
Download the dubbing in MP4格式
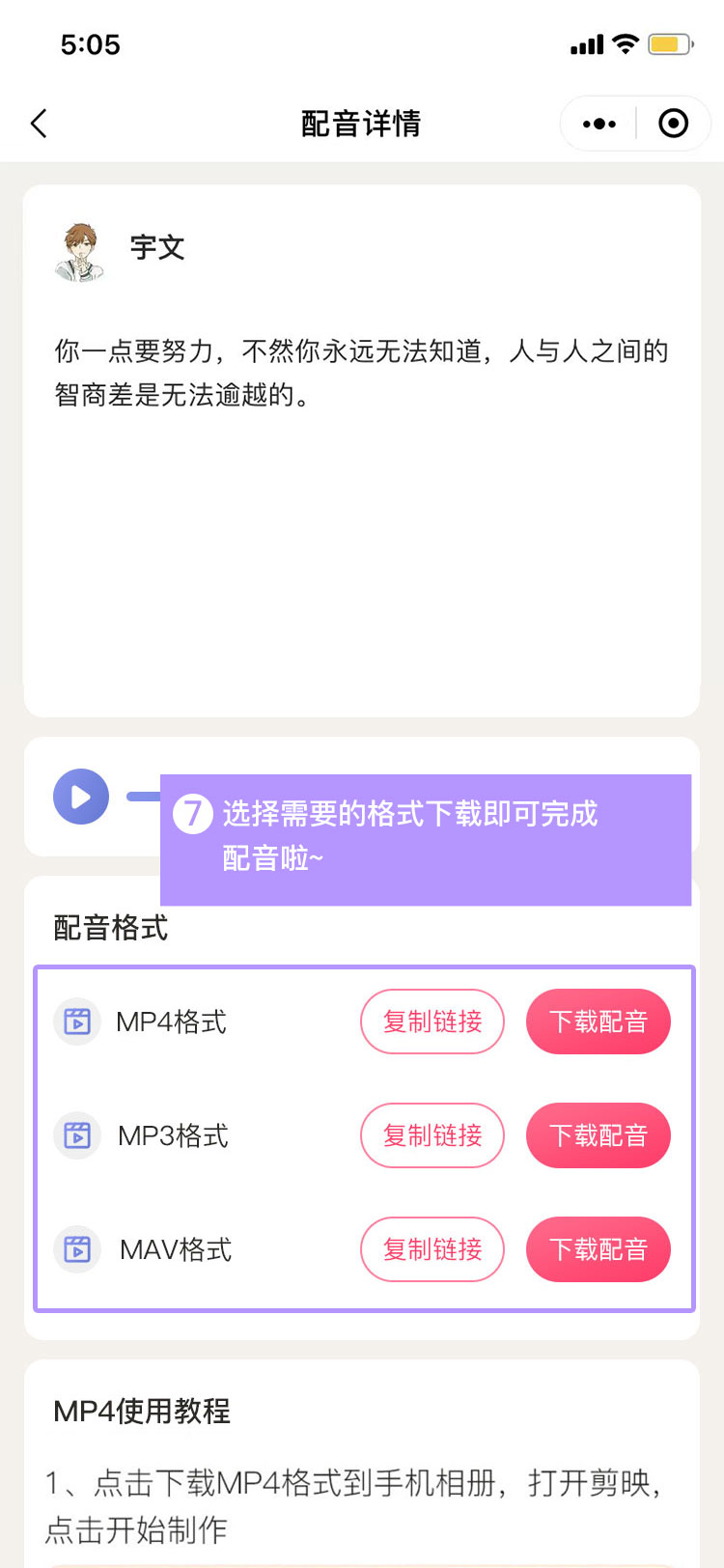coord(598,1022)
